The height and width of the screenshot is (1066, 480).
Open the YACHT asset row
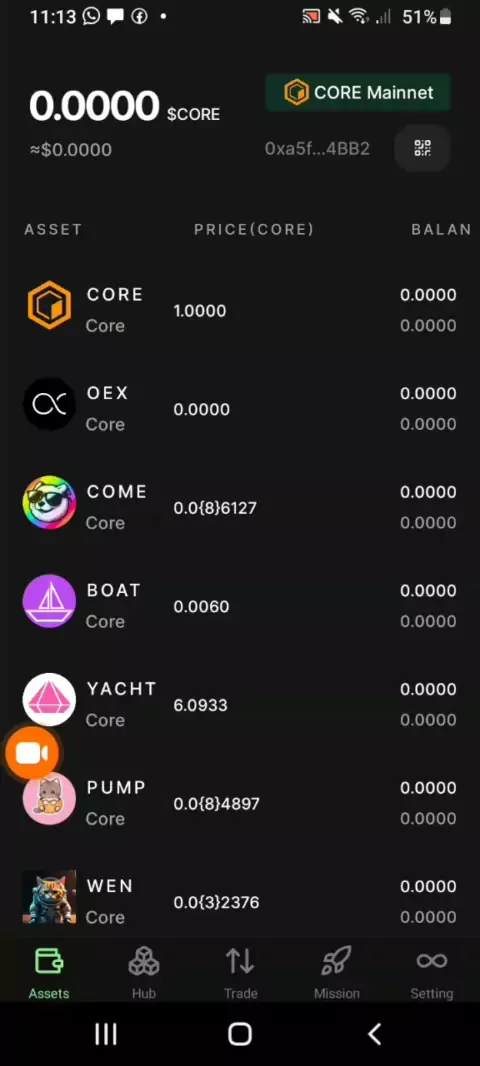point(240,704)
